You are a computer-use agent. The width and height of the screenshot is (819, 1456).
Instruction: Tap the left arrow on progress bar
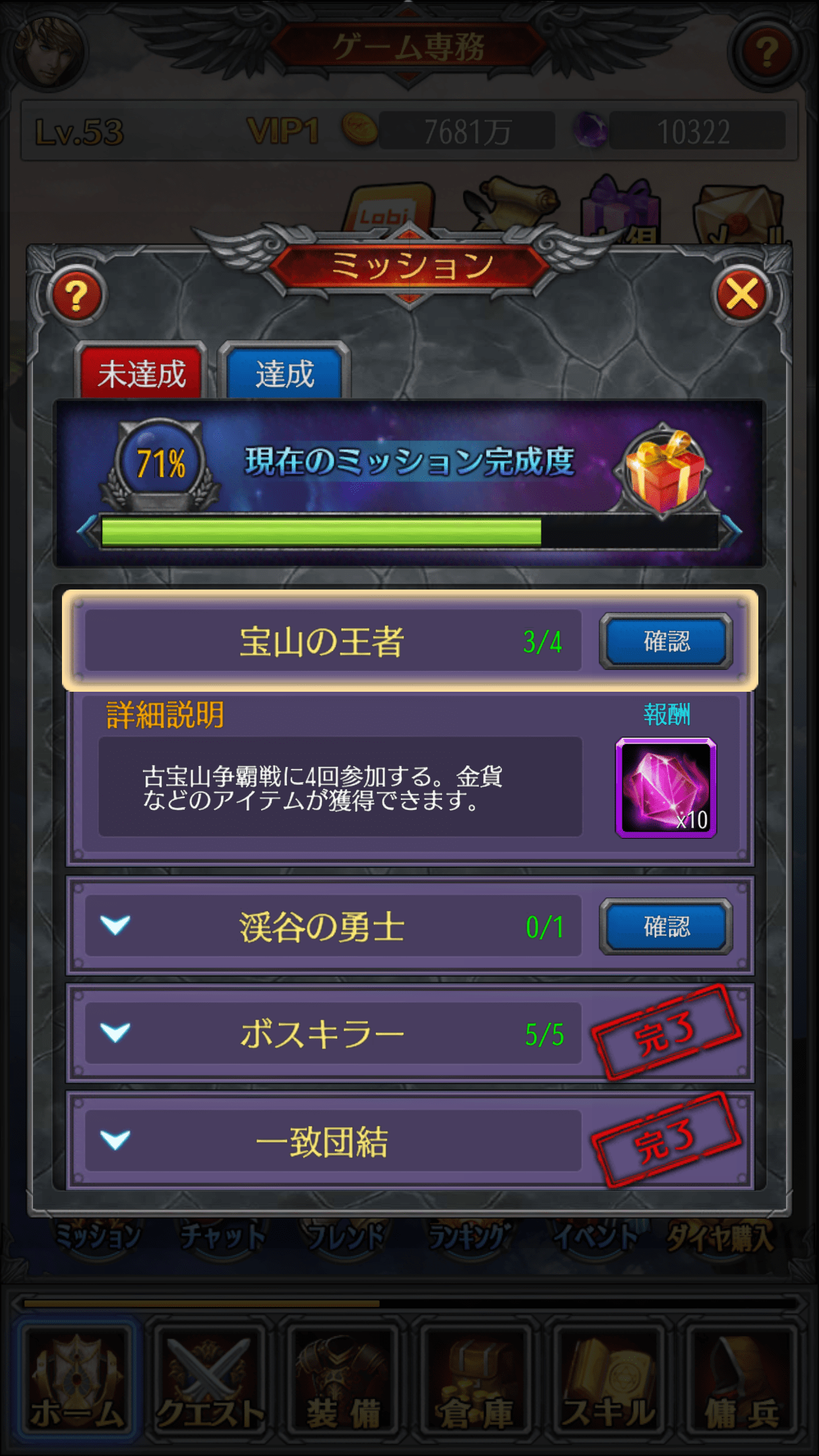click(89, 530)
